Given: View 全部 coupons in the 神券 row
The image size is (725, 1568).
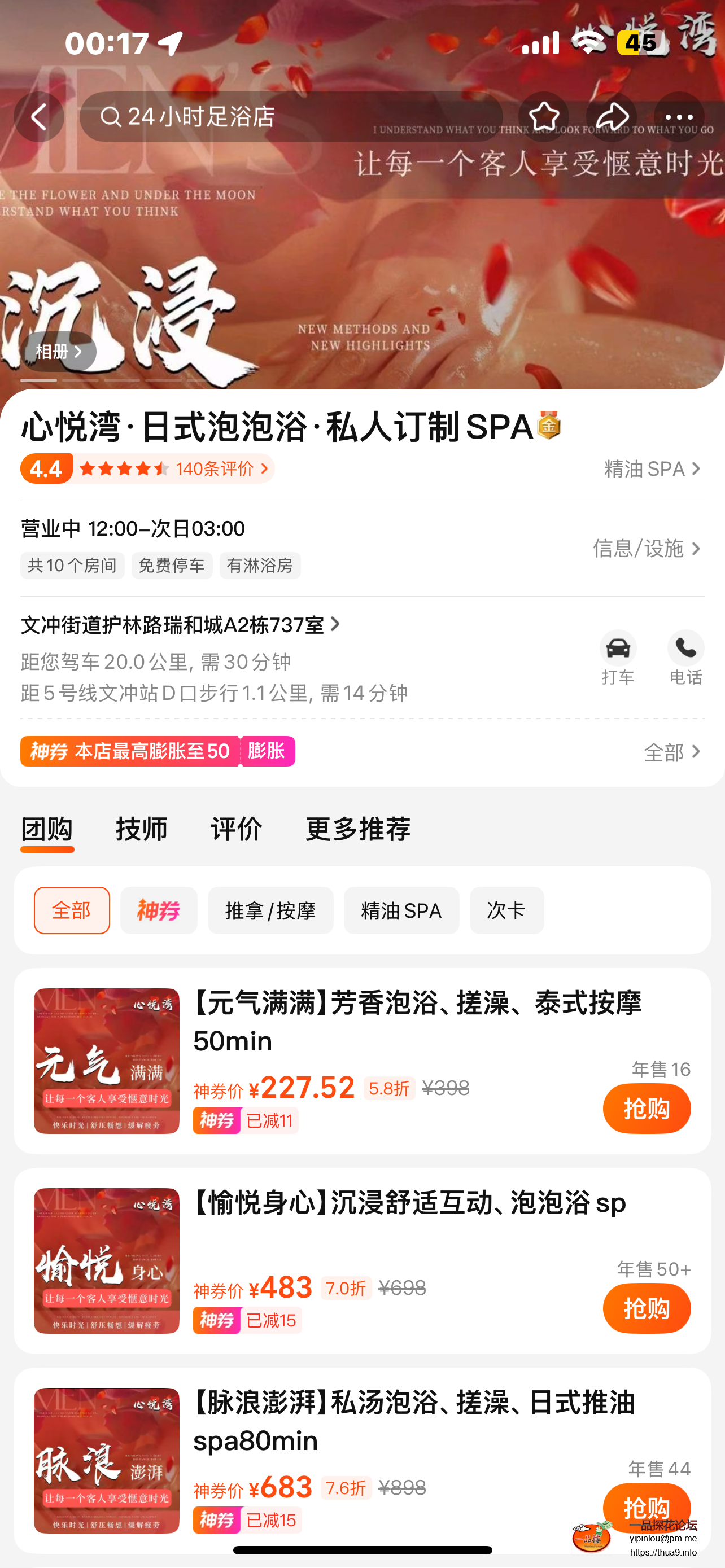Looking at the screenshot, I should pyautogui.click(x=672, y=752).
